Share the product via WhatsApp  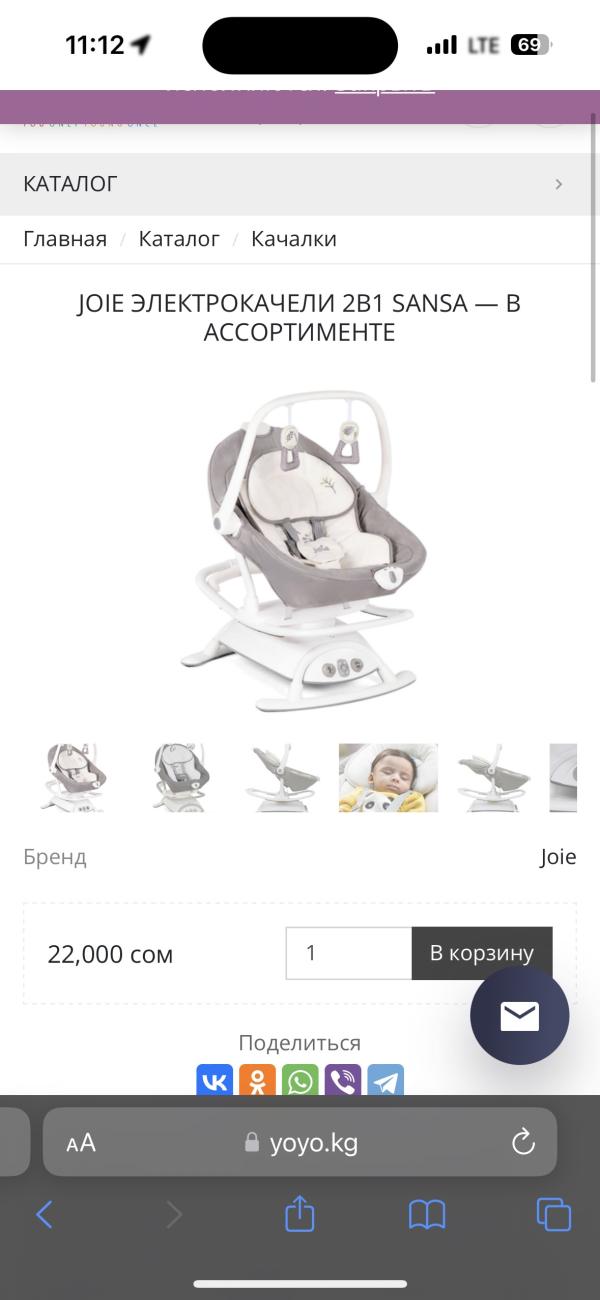coord(300,1080)
